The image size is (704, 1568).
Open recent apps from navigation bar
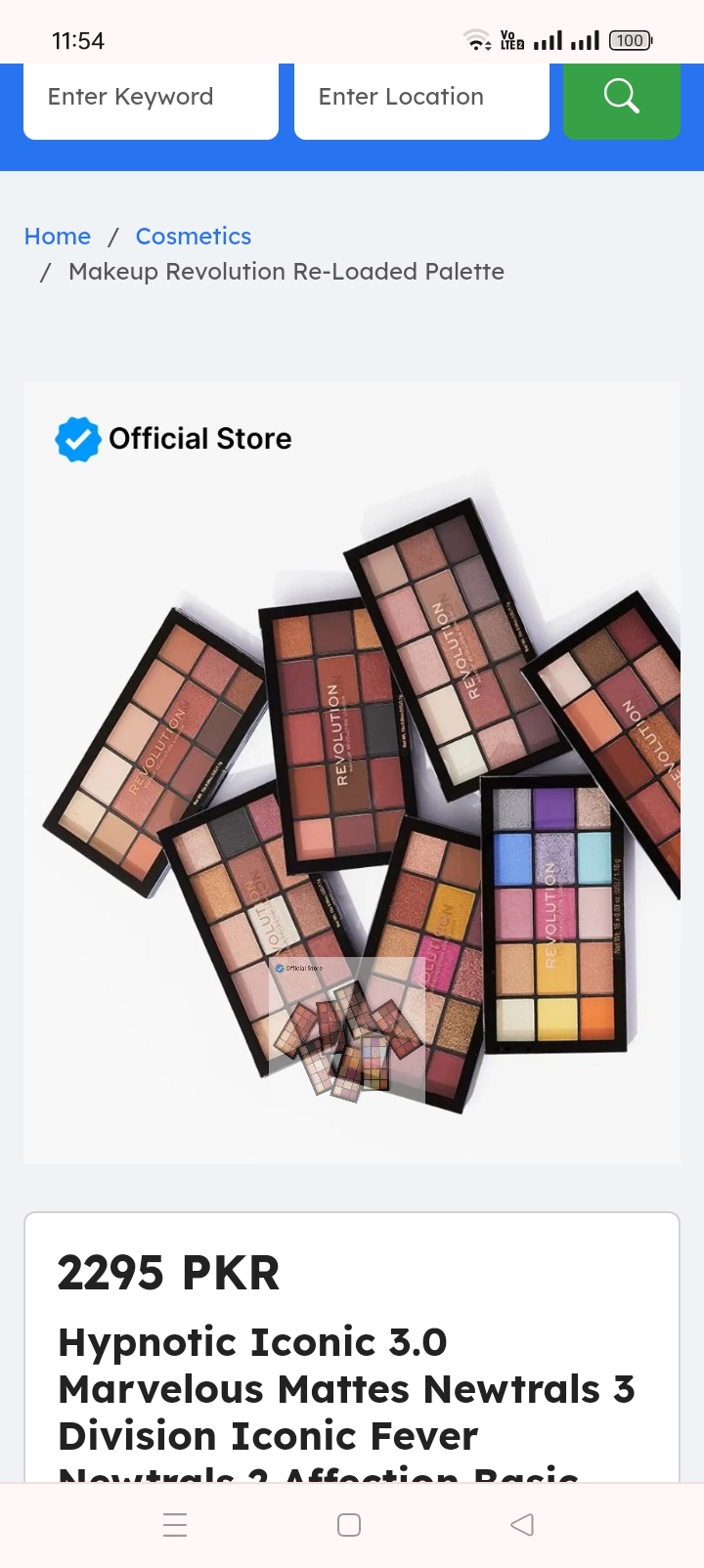[175, 1525]
